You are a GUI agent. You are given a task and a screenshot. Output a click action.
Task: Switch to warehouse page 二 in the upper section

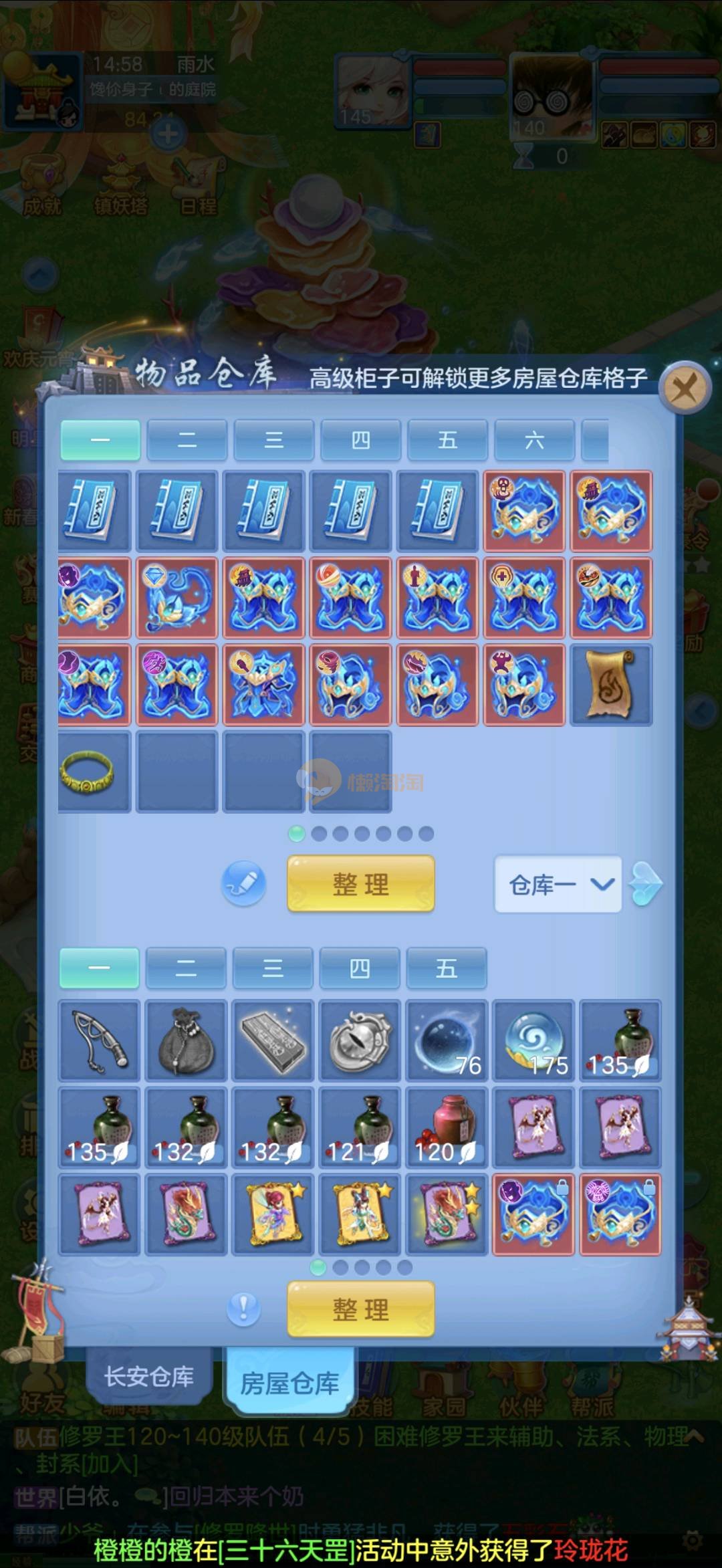click(187, 440)
